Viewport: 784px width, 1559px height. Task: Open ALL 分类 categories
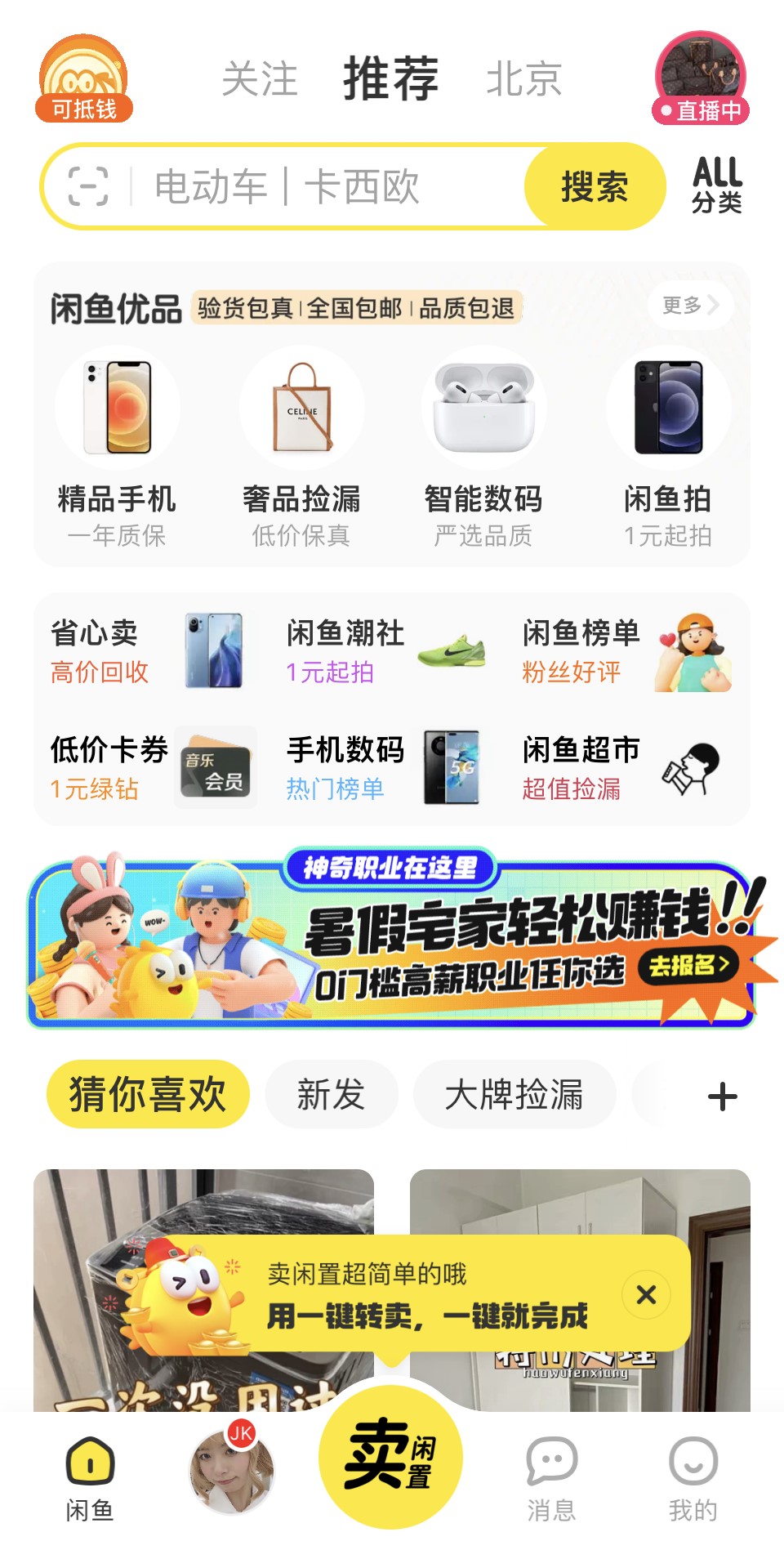click(x=716, y=185)
